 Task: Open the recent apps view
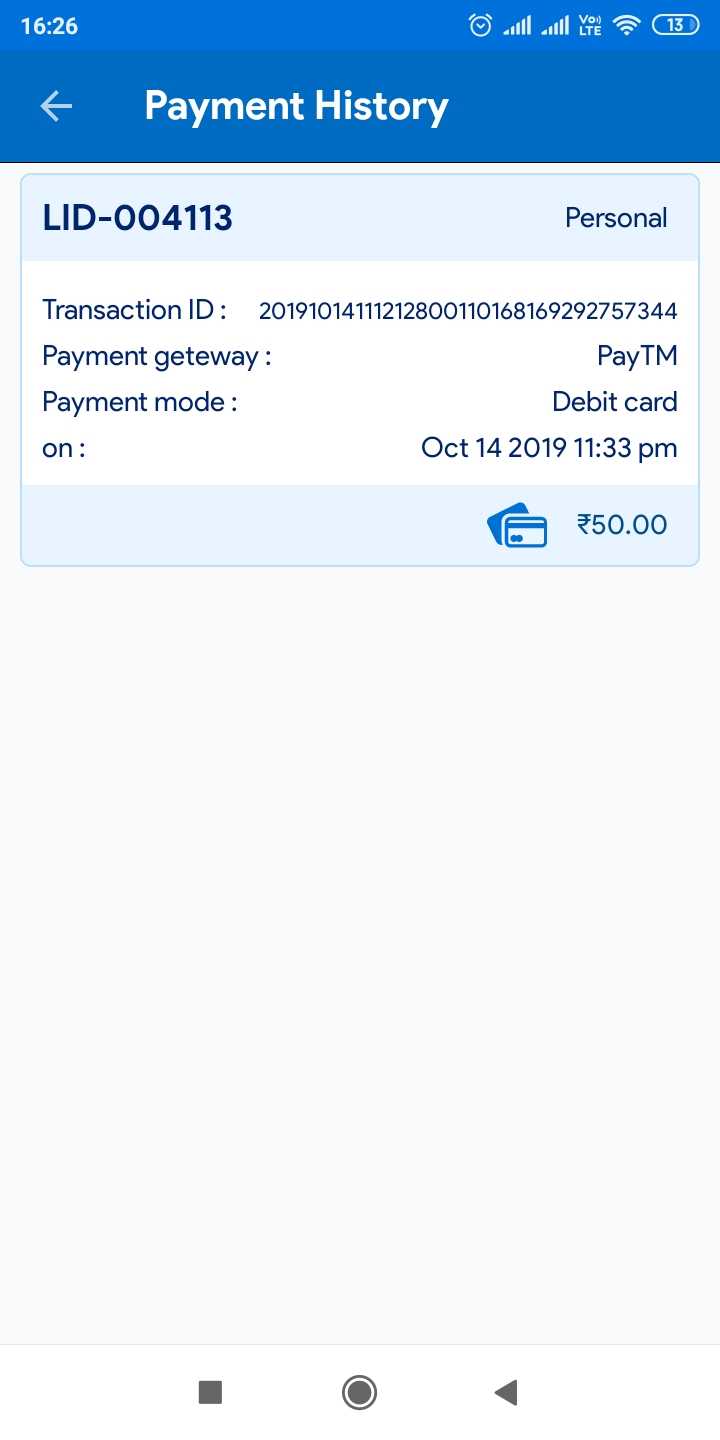click(x=210, y=1392)
